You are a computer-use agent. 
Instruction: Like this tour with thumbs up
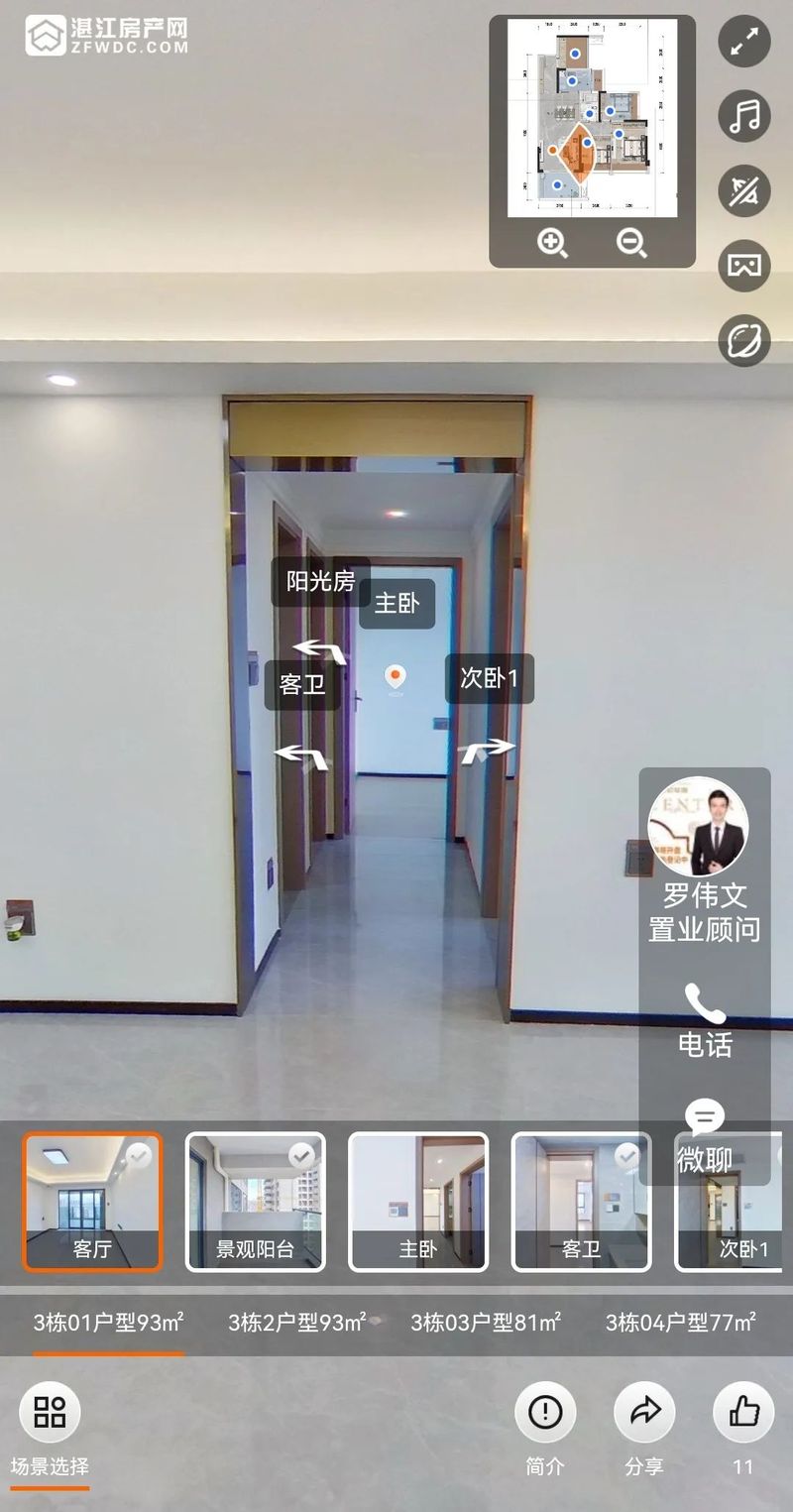pyautogui.click(x=743, y=1423)
